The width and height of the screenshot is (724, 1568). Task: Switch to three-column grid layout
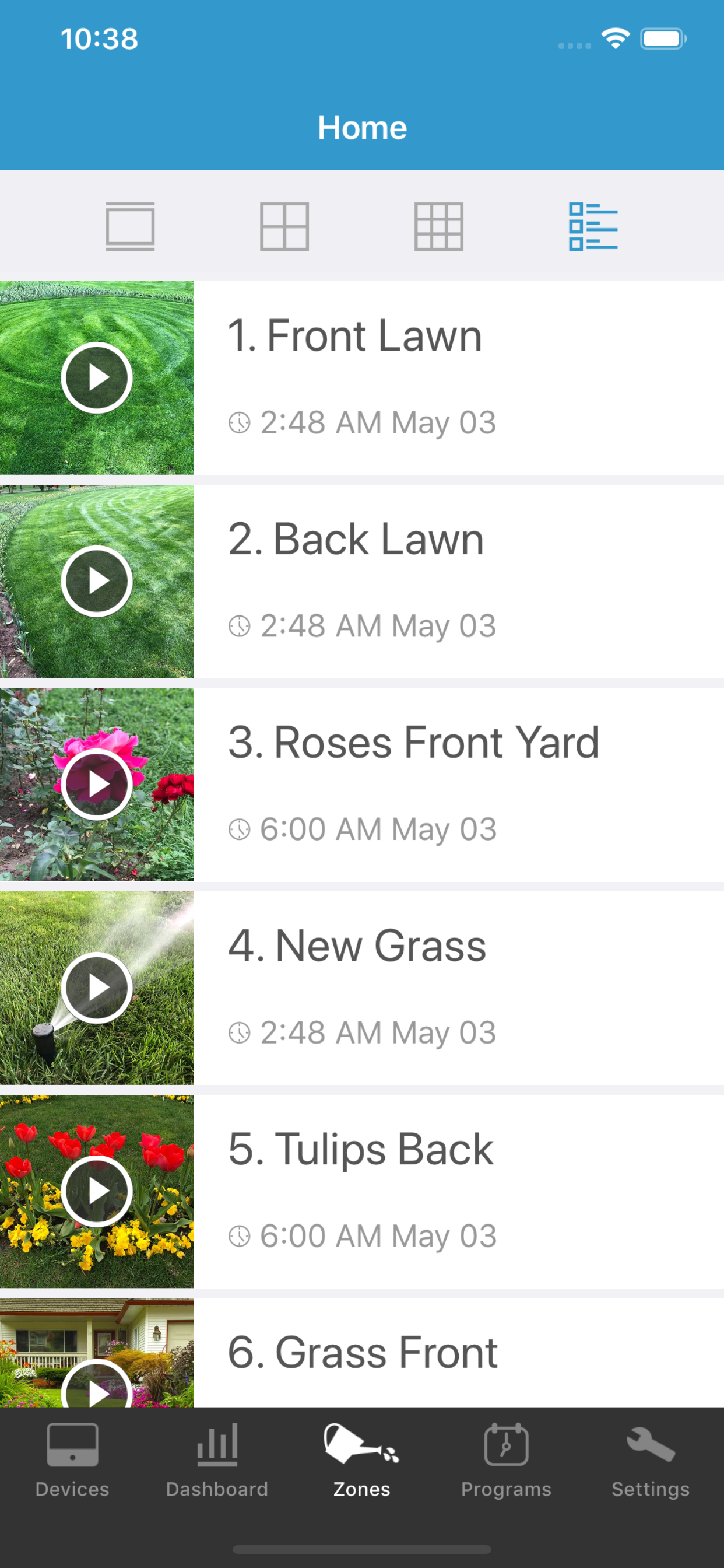[x=439, y=226]
